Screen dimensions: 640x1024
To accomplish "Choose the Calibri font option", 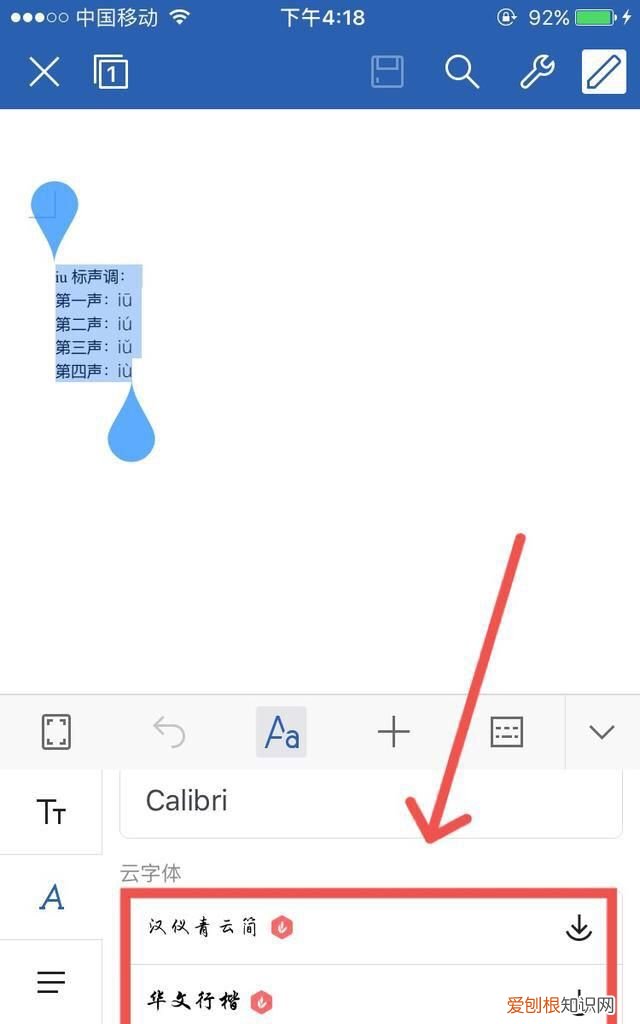I will [370, 801].
